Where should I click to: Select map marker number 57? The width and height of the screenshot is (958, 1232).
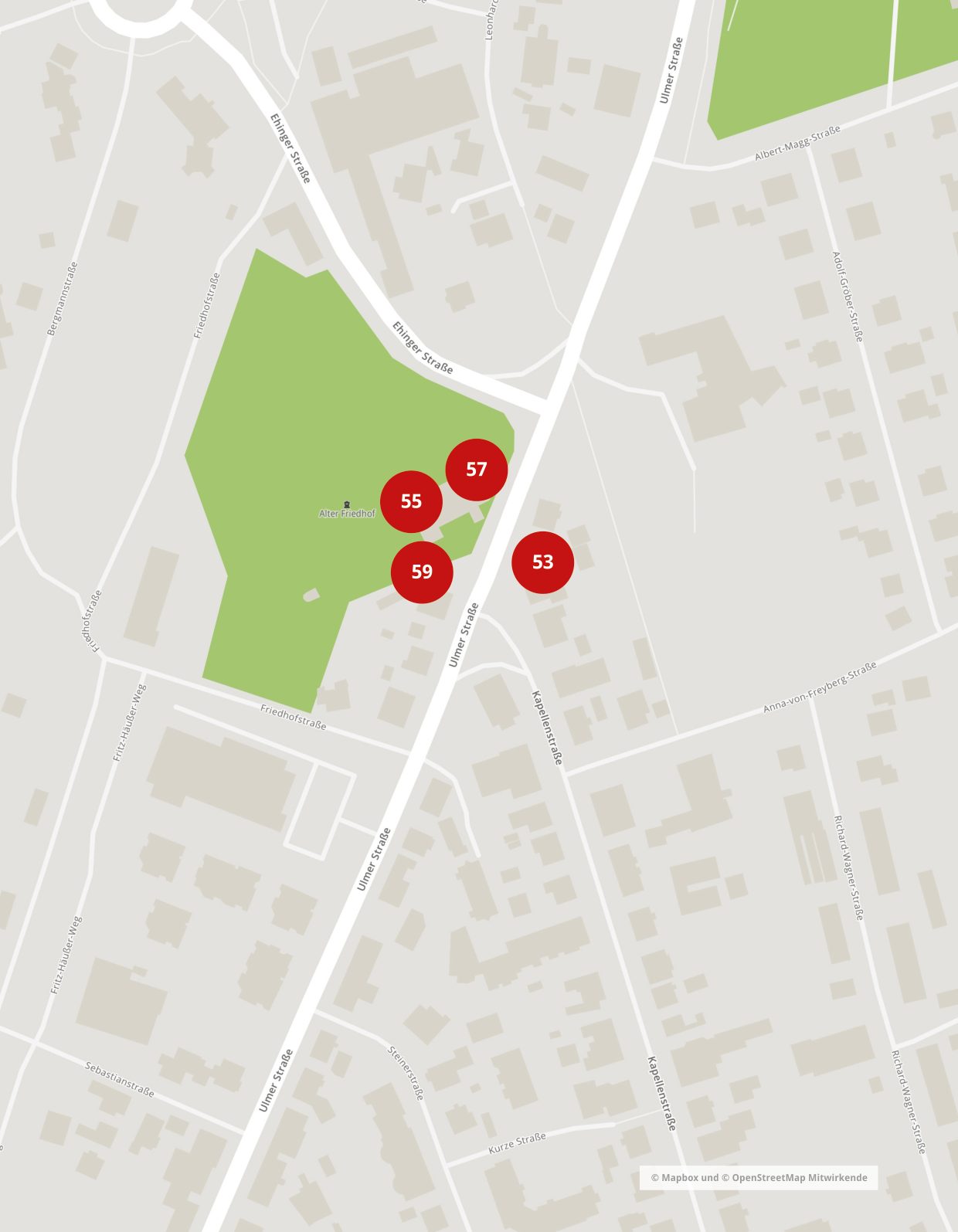(477, 469)
